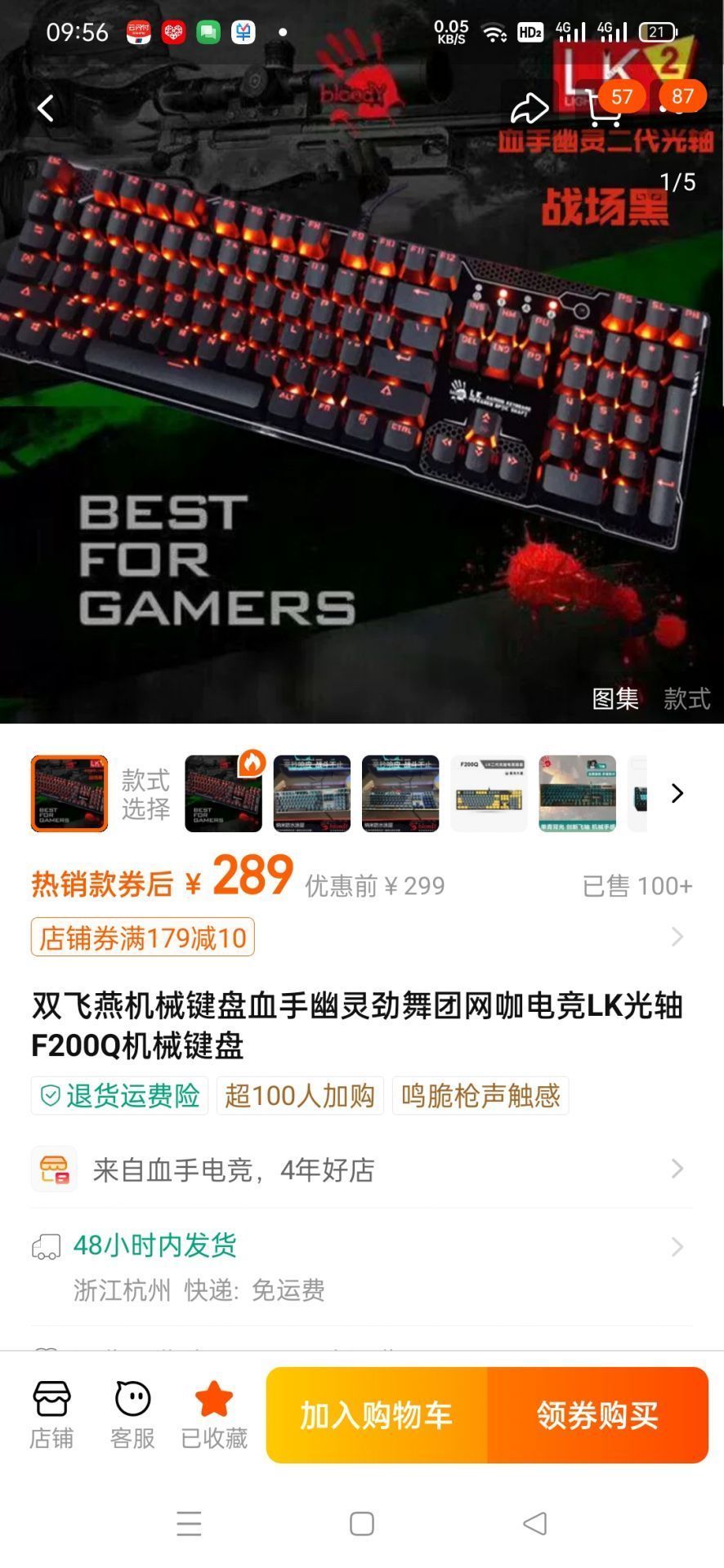Tap 领券购买 to buy with coupon
724x1568 pixels.
tap(597, 1415)
